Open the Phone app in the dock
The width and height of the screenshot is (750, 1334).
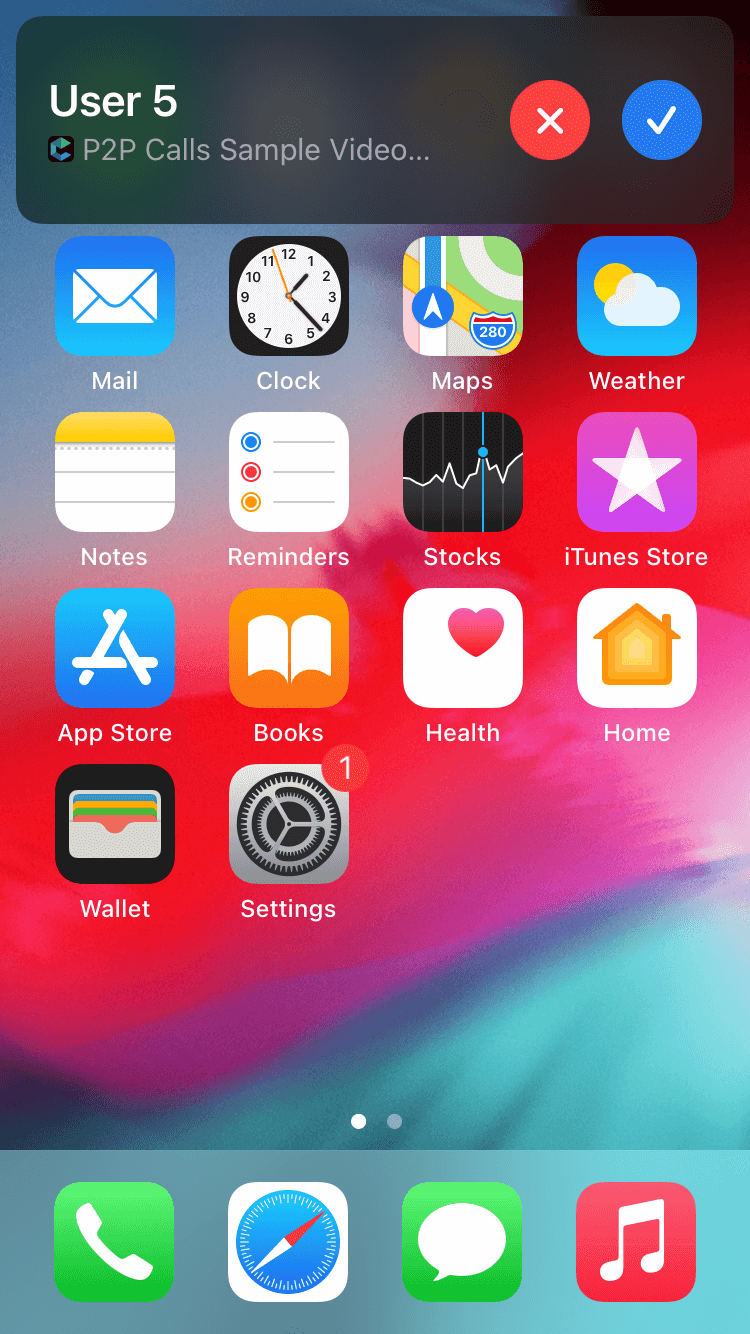[114, 1242]
